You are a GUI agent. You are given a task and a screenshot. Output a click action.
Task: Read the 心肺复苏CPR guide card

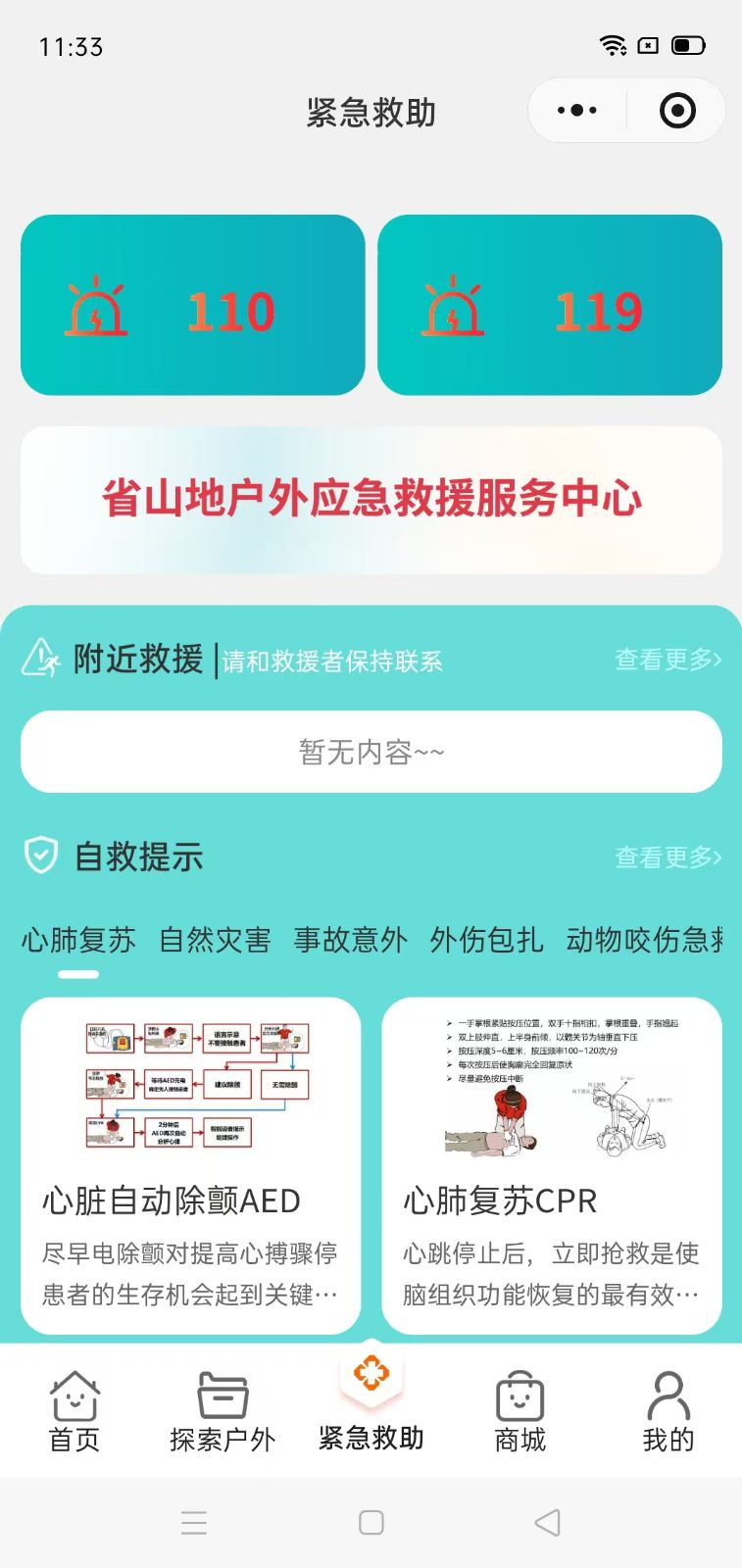click(x=552, y=1165)
